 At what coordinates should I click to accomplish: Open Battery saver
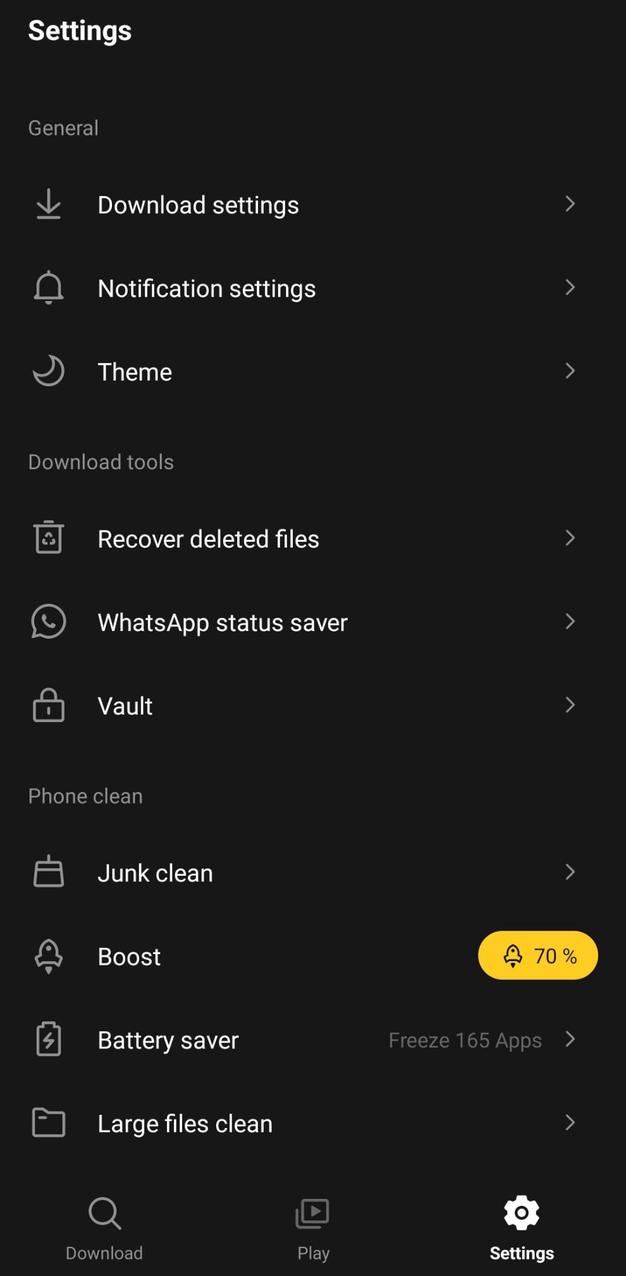coord(168,1040)
